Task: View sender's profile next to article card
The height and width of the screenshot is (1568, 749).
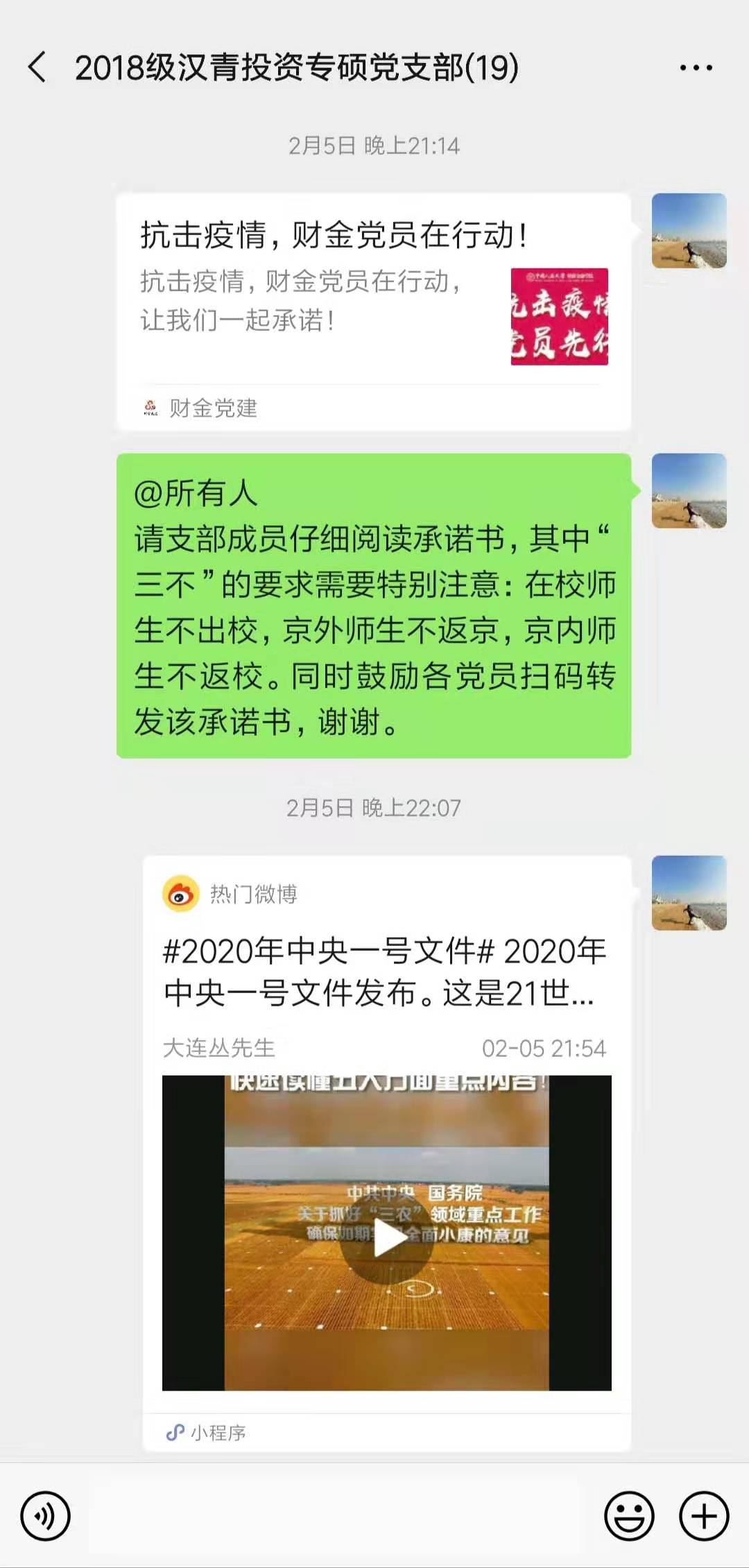Action: (689, 231)
